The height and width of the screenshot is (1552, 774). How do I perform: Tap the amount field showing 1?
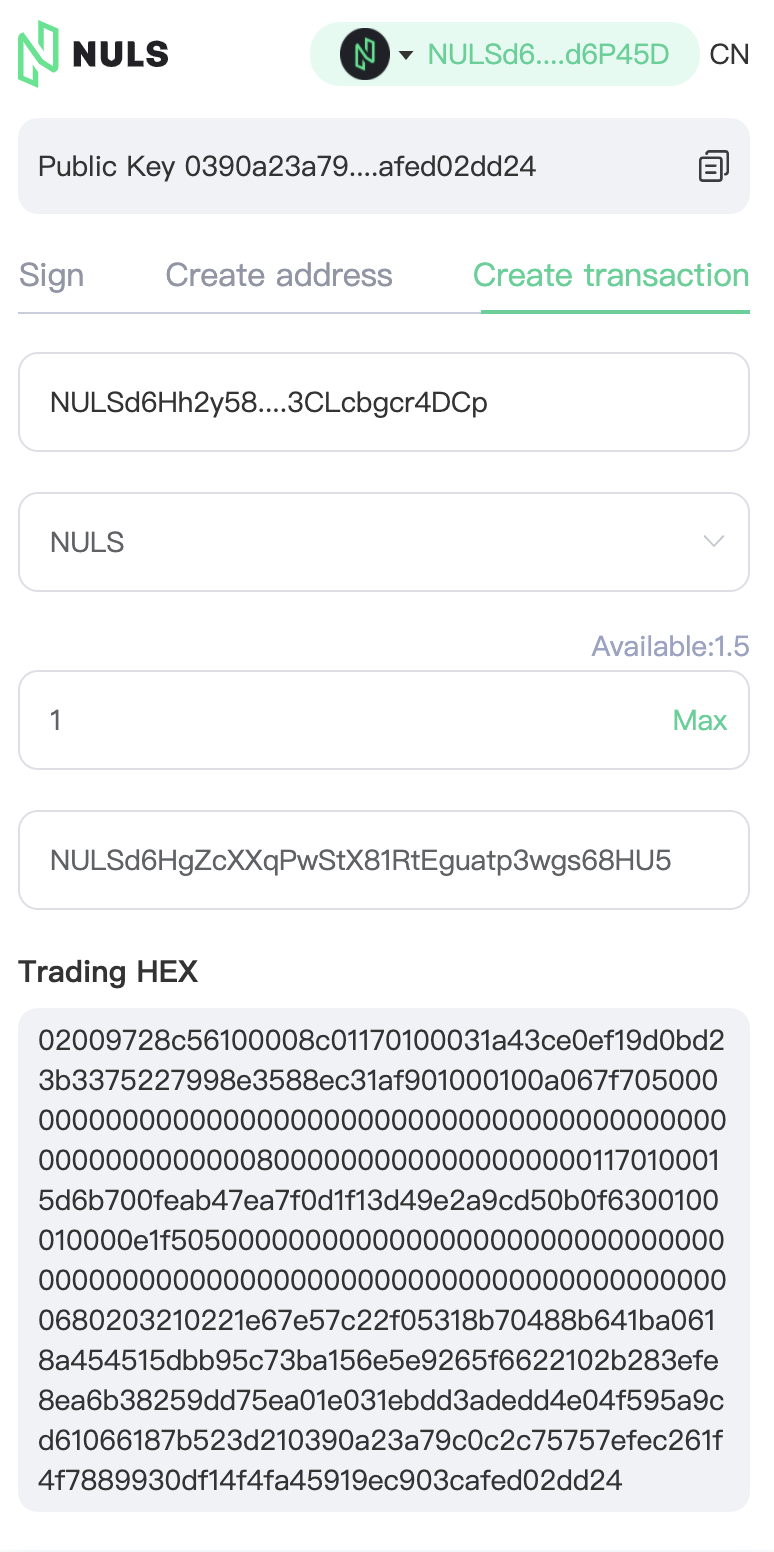tap(340, 720)
